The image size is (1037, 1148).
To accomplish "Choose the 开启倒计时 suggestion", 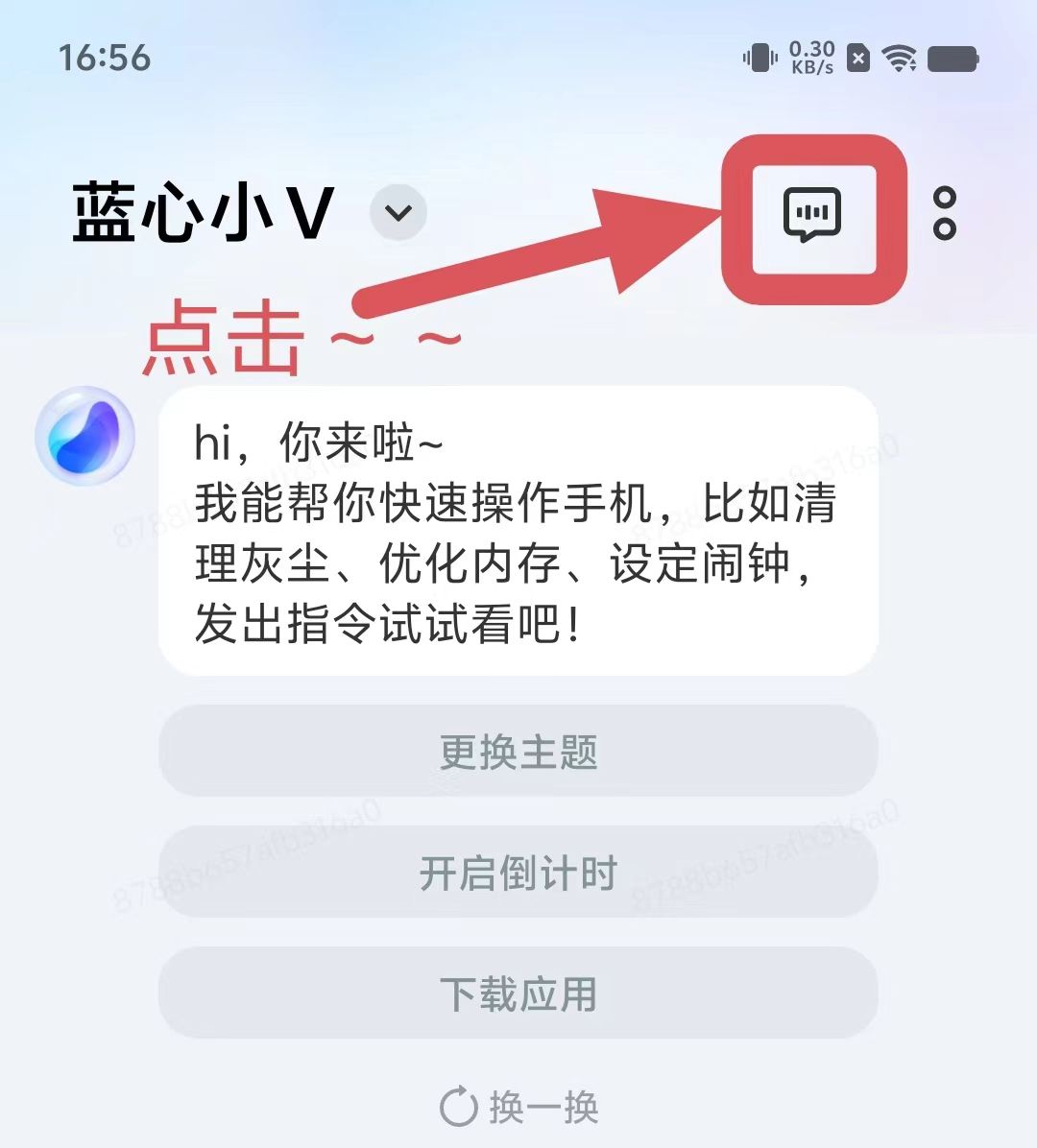I will [x=518, y=873].
